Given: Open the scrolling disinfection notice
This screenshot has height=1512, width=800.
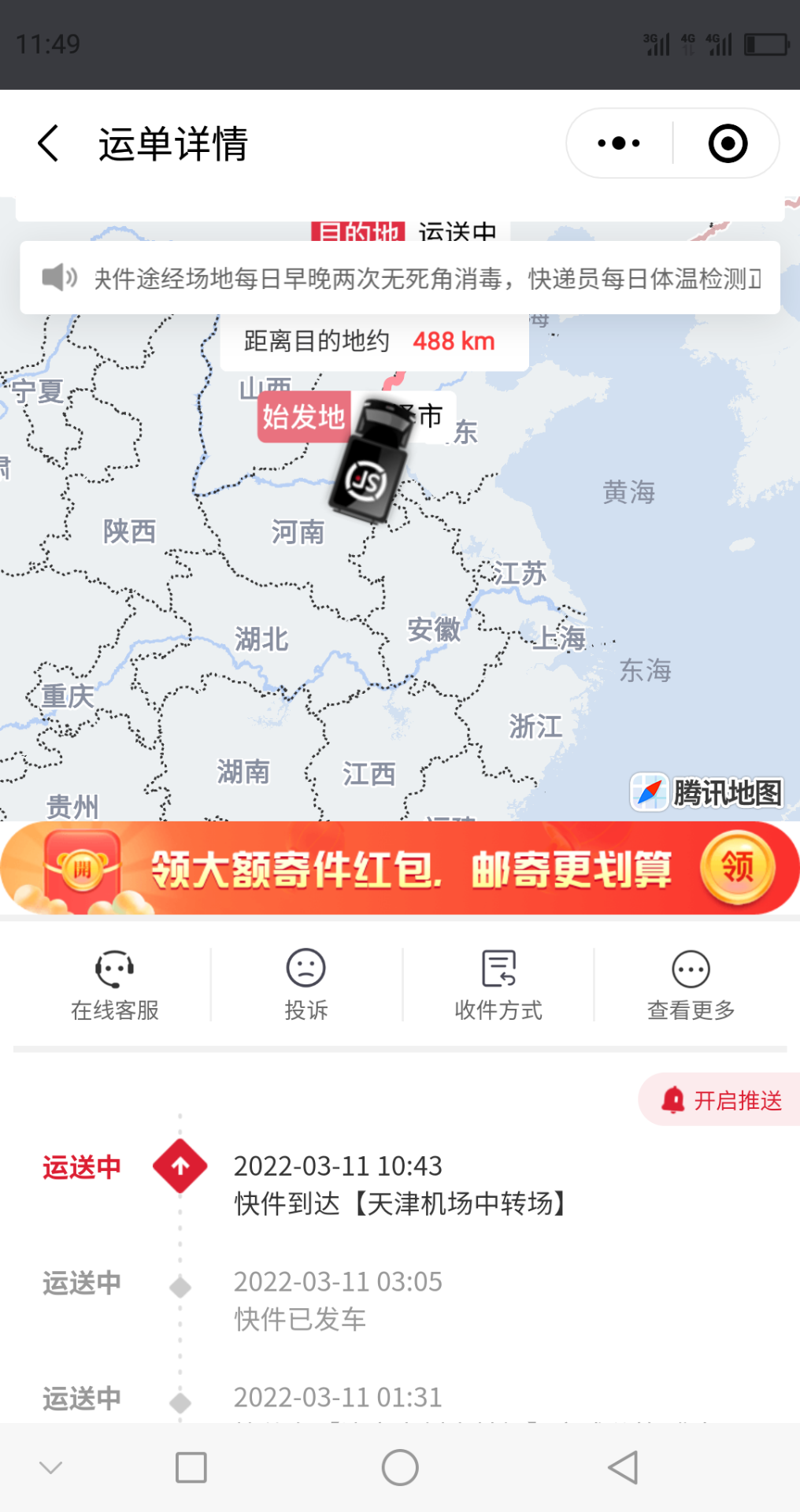Looking at the screenshot, I should tap(400, 278).
